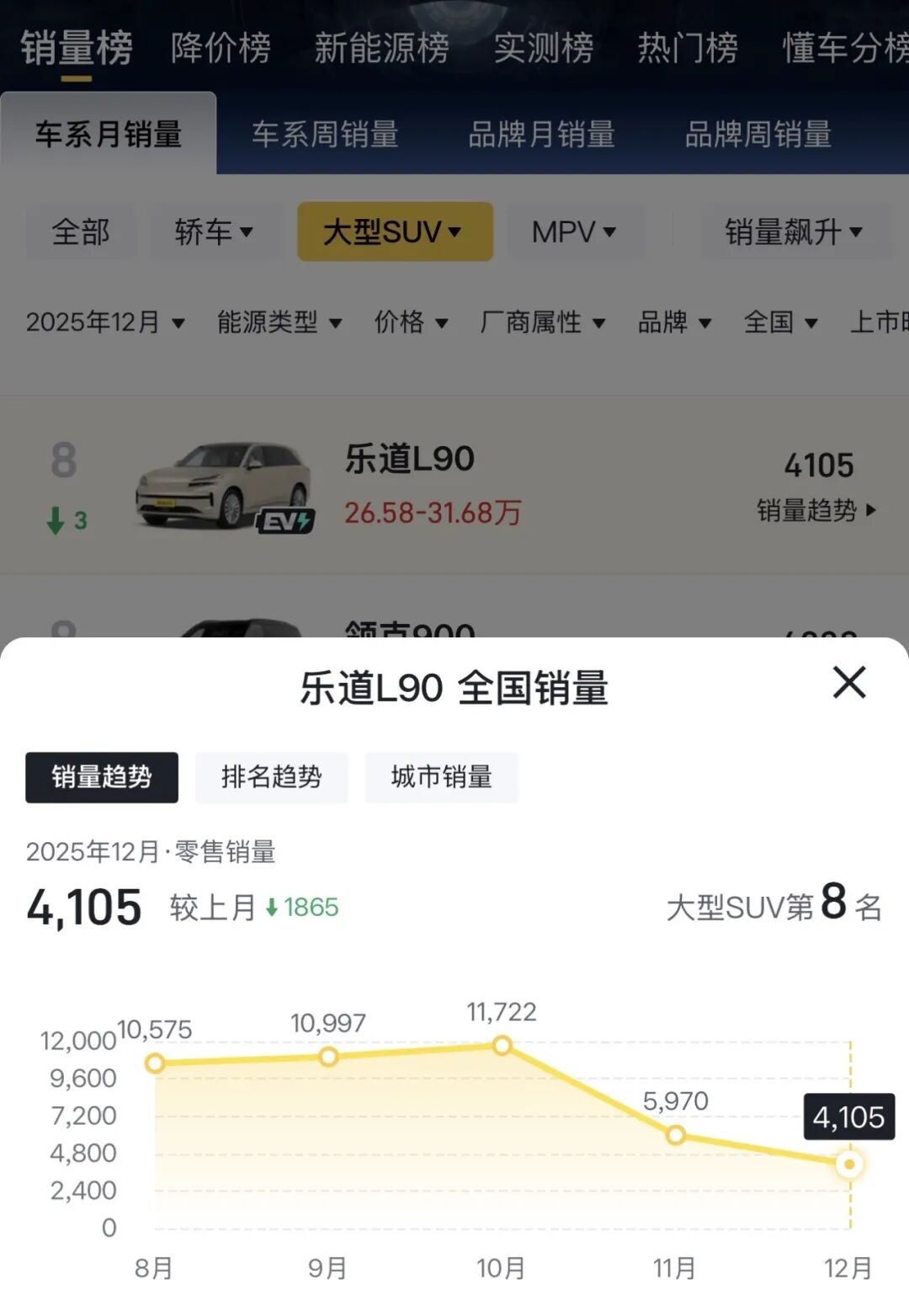
Task: Close the 乐道L90 全国销量 panel
Action: point(848,683)
